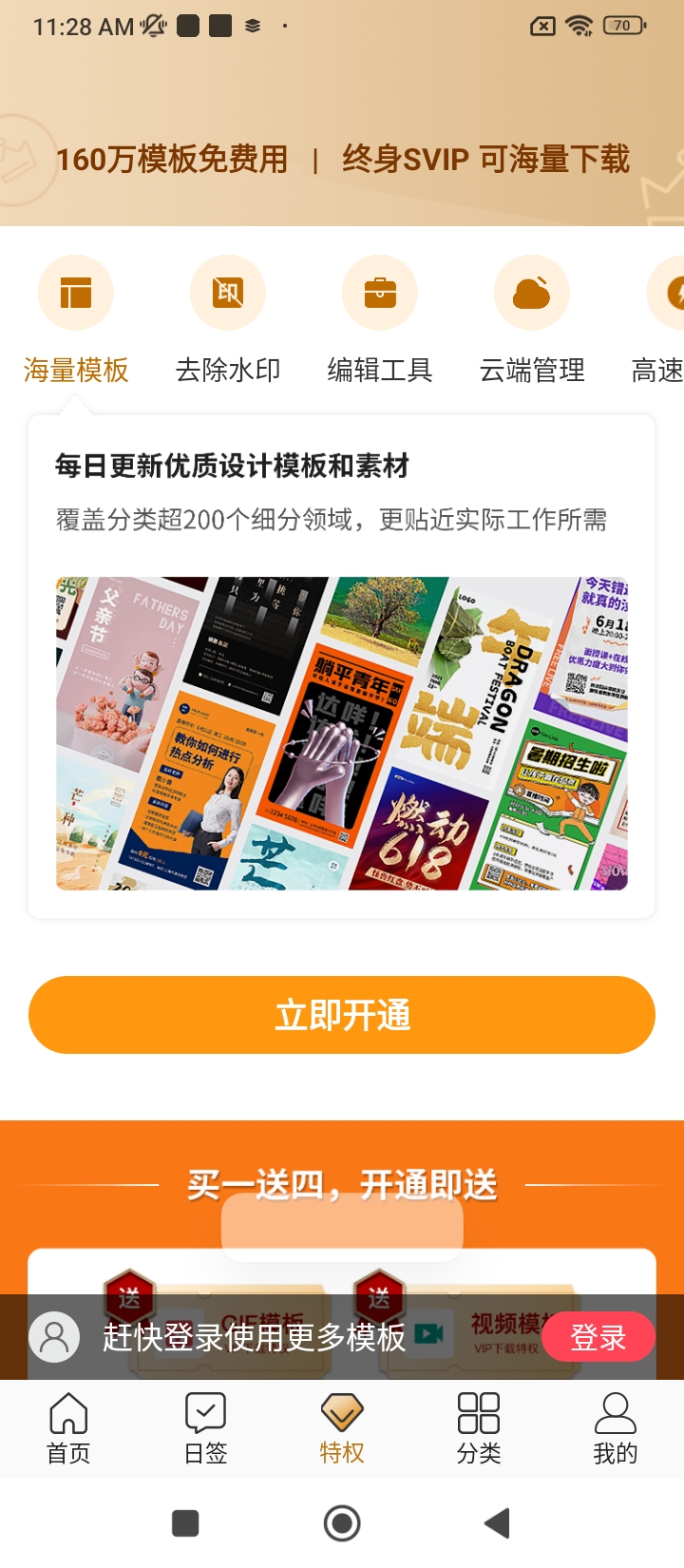Go to the 首页 home tab
684x1568 pixels.
tap(68, 1427)
